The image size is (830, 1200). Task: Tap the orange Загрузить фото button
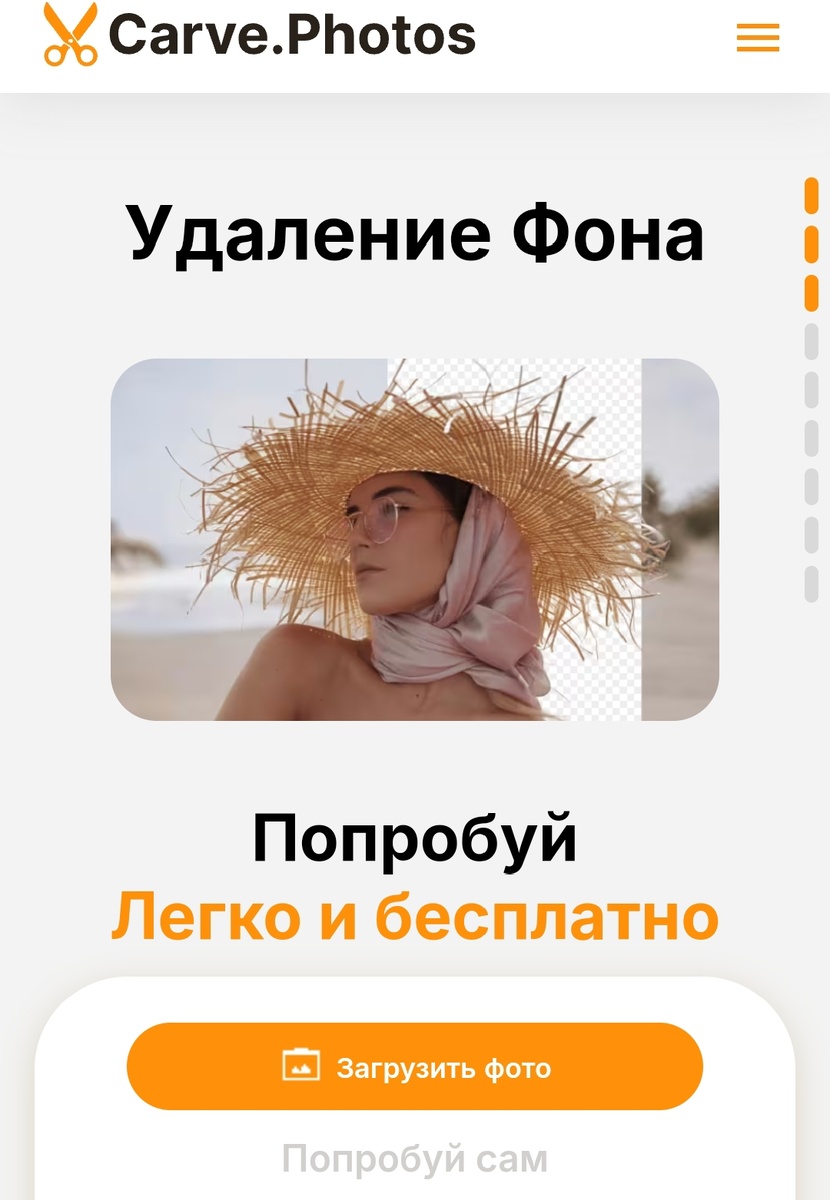[x=415, y=1066]
